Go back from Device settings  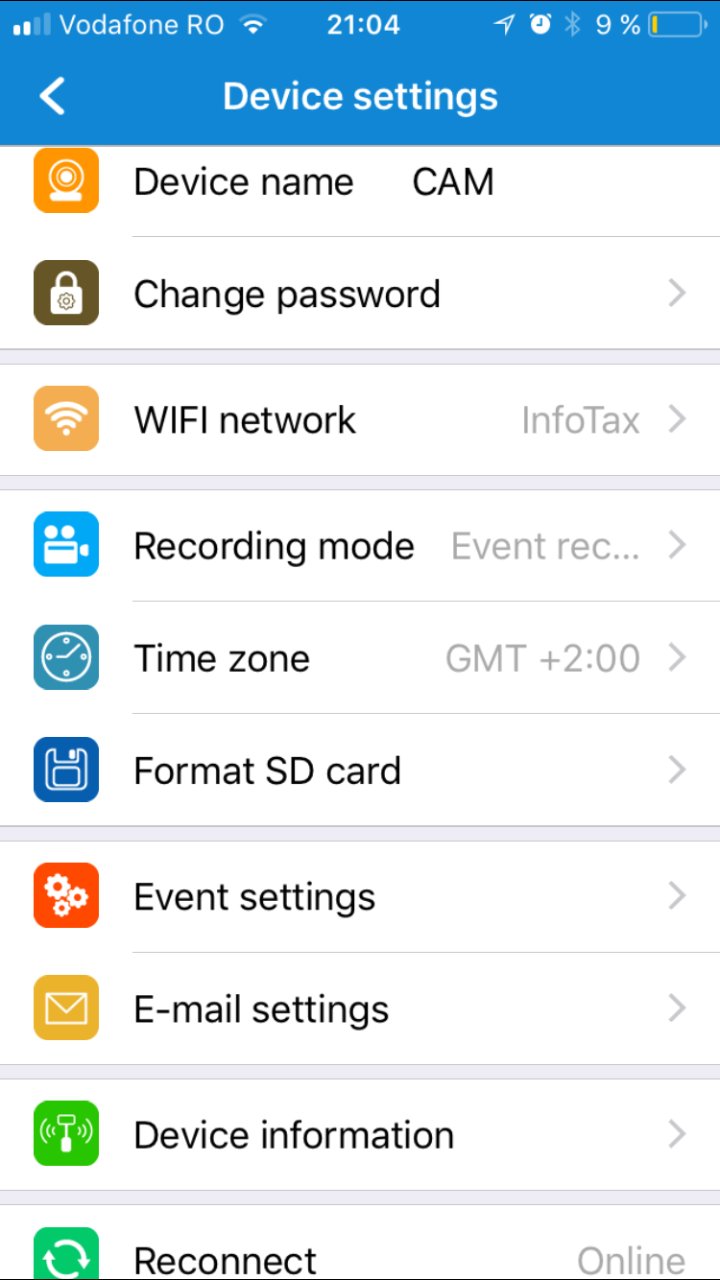(52, 97)
